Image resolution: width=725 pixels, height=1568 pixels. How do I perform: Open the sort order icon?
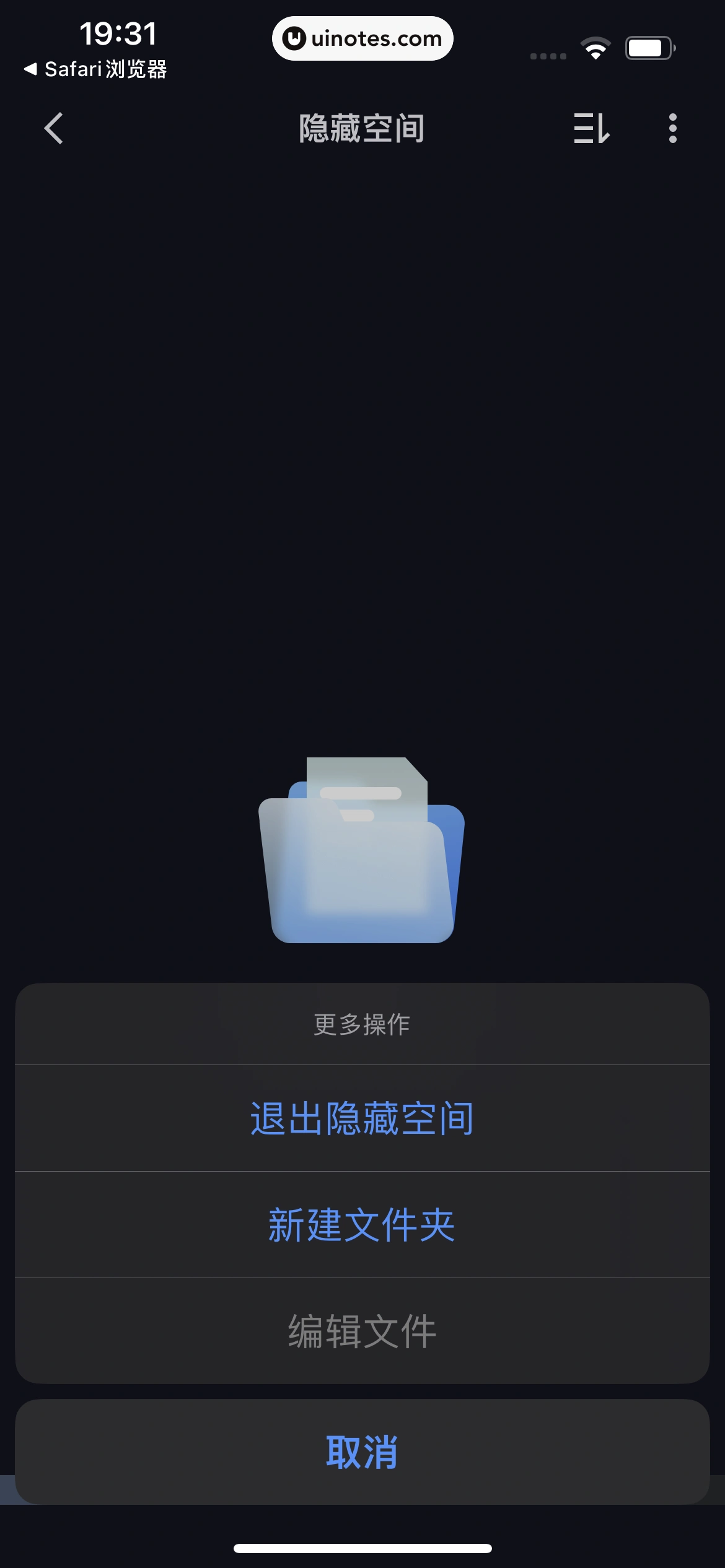tap(591, 128)
